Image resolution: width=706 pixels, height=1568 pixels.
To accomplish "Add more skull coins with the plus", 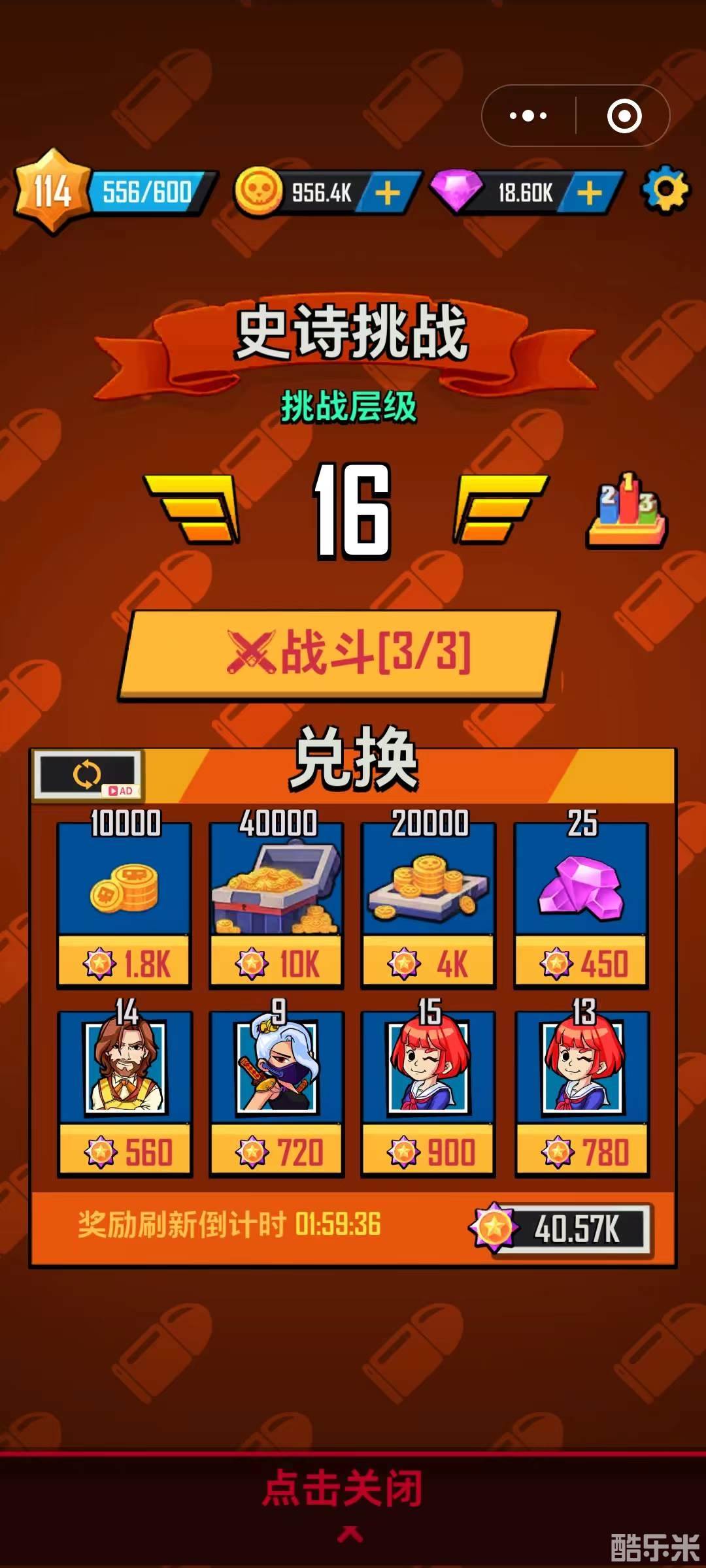I will [388, 193].
